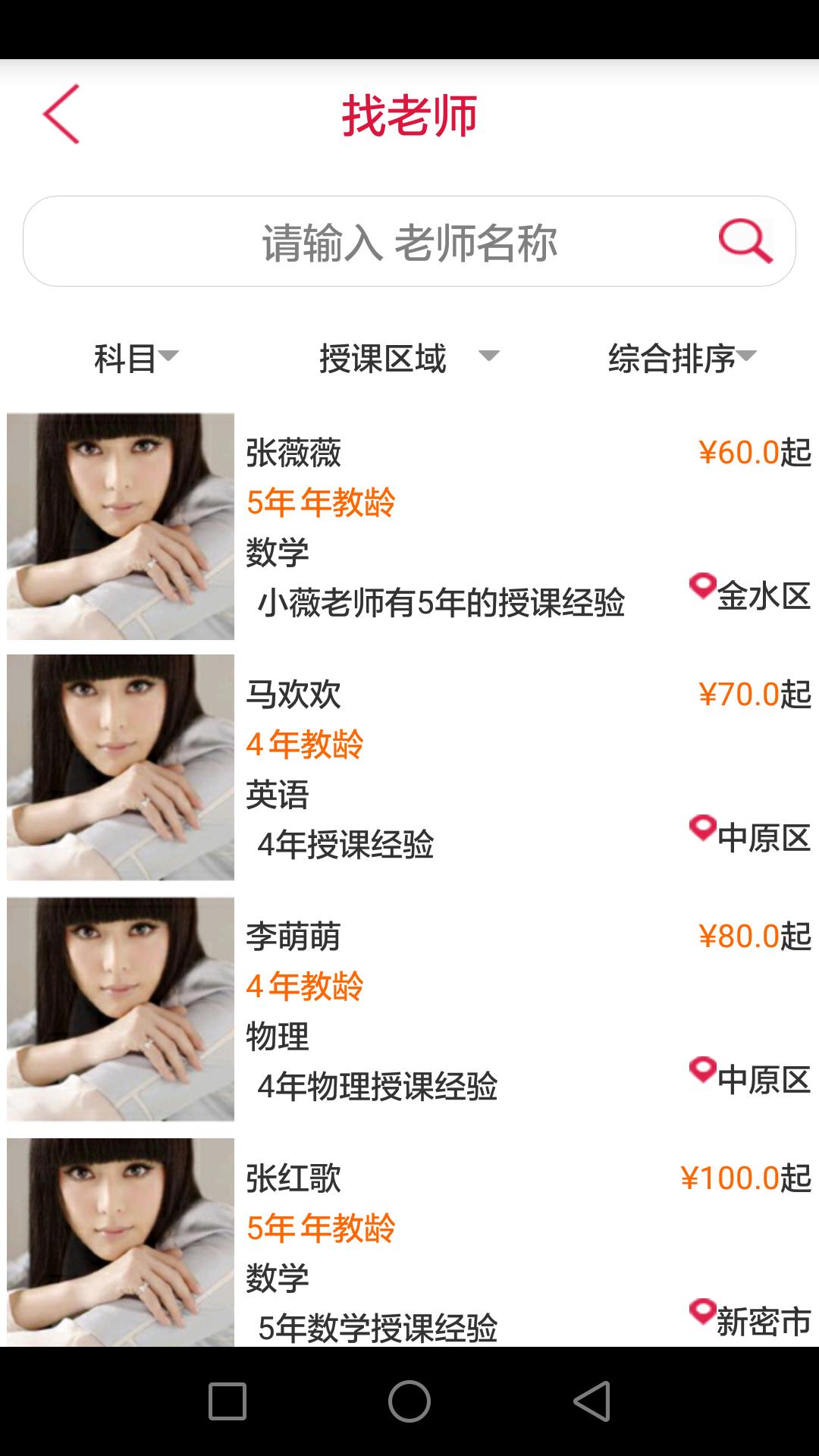Open teacher 张薇薇's profile
Screen dimensions: 819x1456
pos(409,526)
